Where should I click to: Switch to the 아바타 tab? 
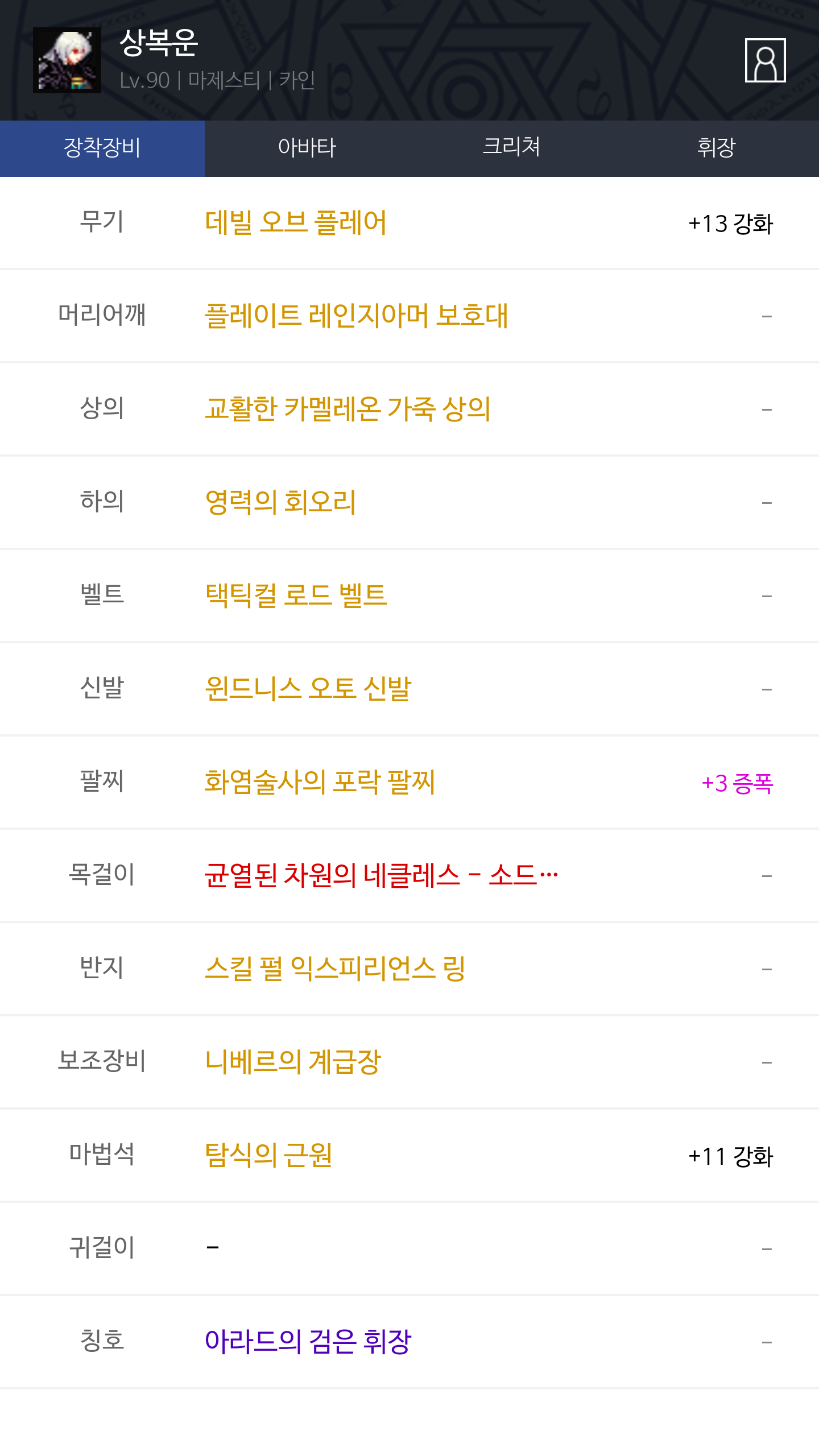click(x=307, y=148)
